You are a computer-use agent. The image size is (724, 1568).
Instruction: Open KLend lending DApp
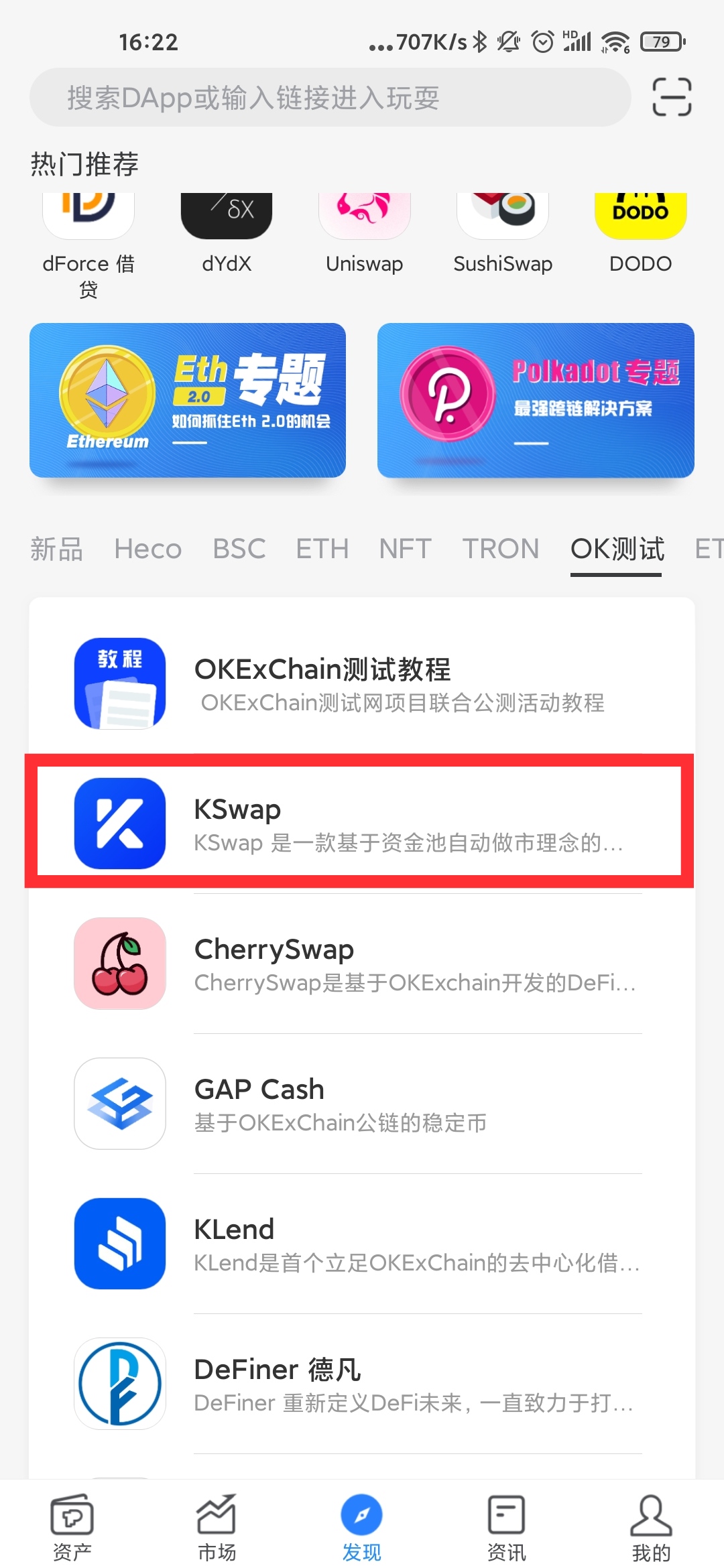362,1244
